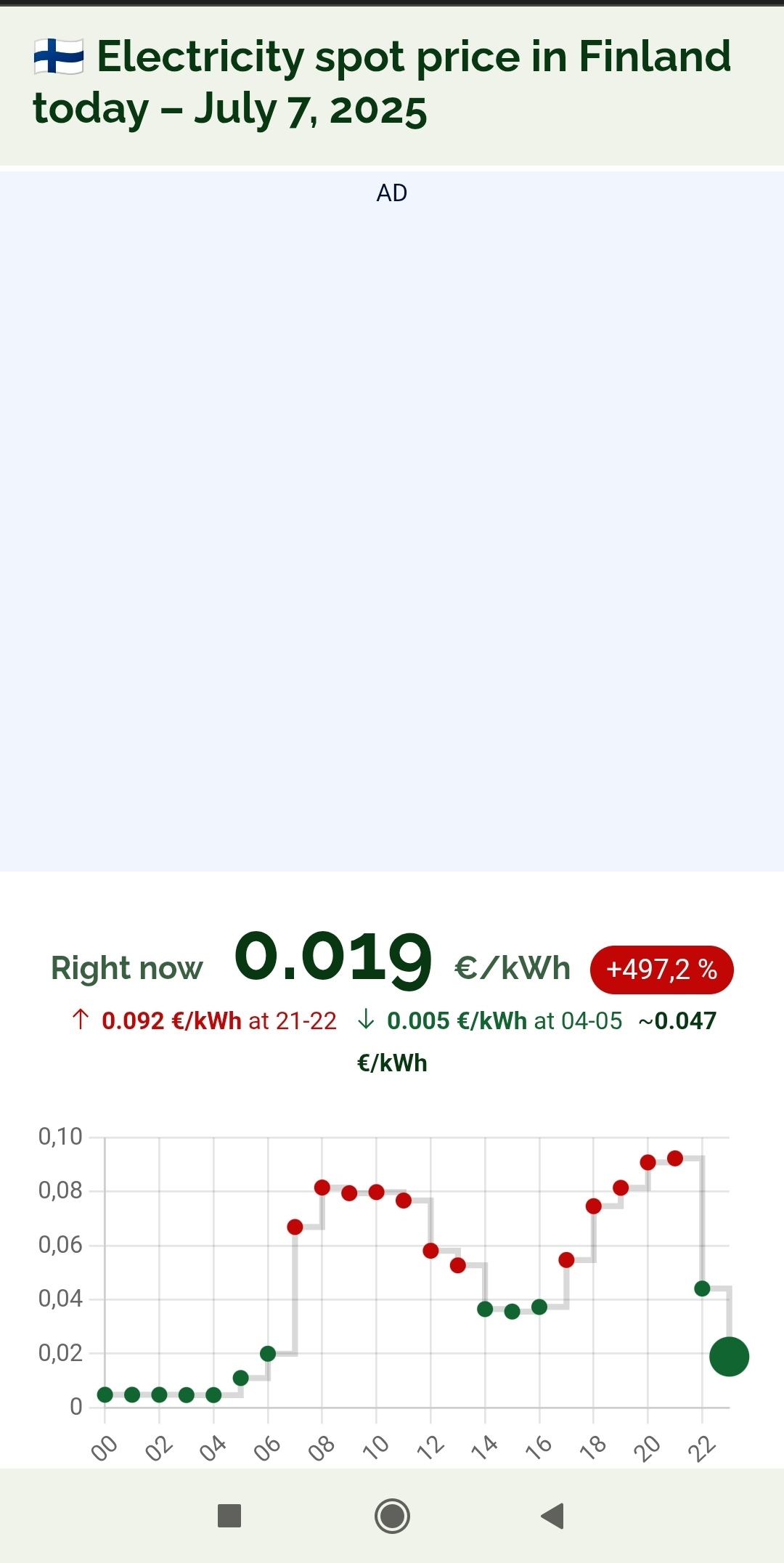Go back with the system back button
The width and height of the screenshot is (784, 1563).
(x=553, y=1516)
